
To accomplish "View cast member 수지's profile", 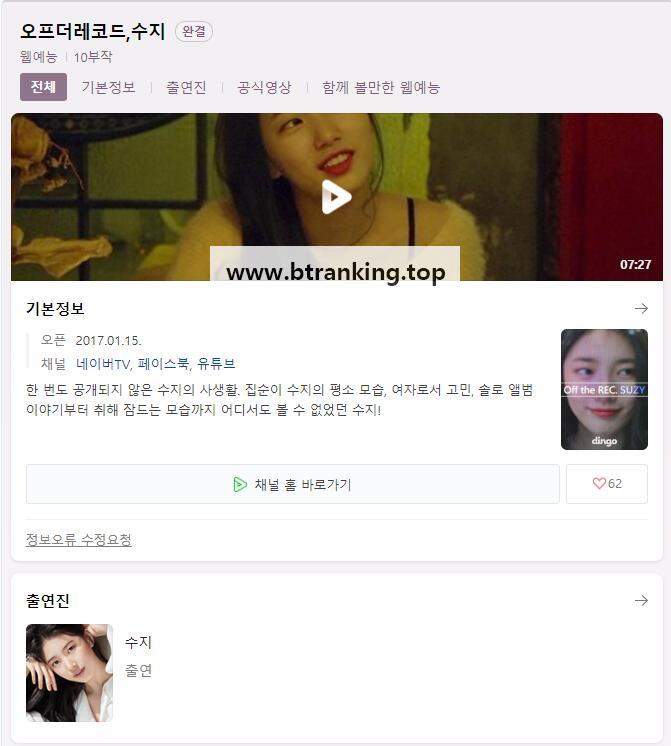I will [69, 672].
